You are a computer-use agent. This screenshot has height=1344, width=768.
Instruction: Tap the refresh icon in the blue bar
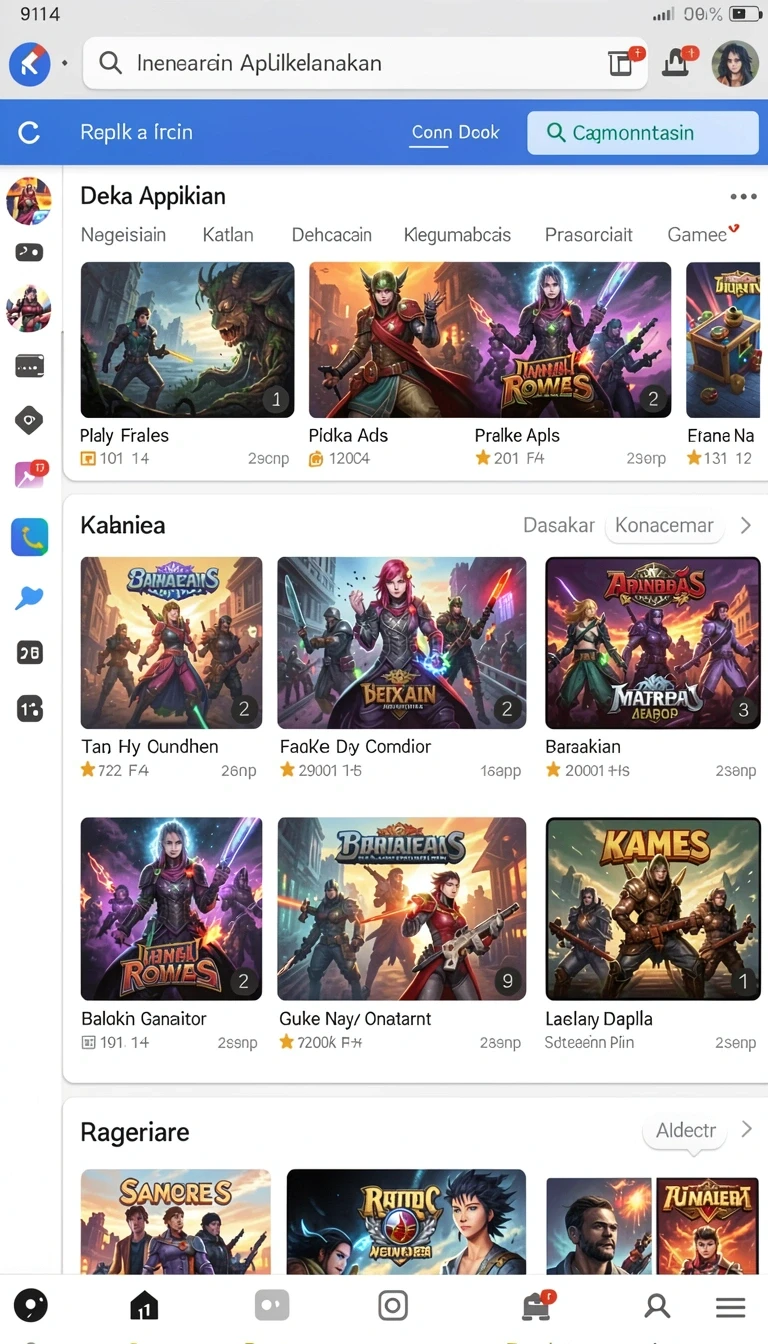[29, 132]
